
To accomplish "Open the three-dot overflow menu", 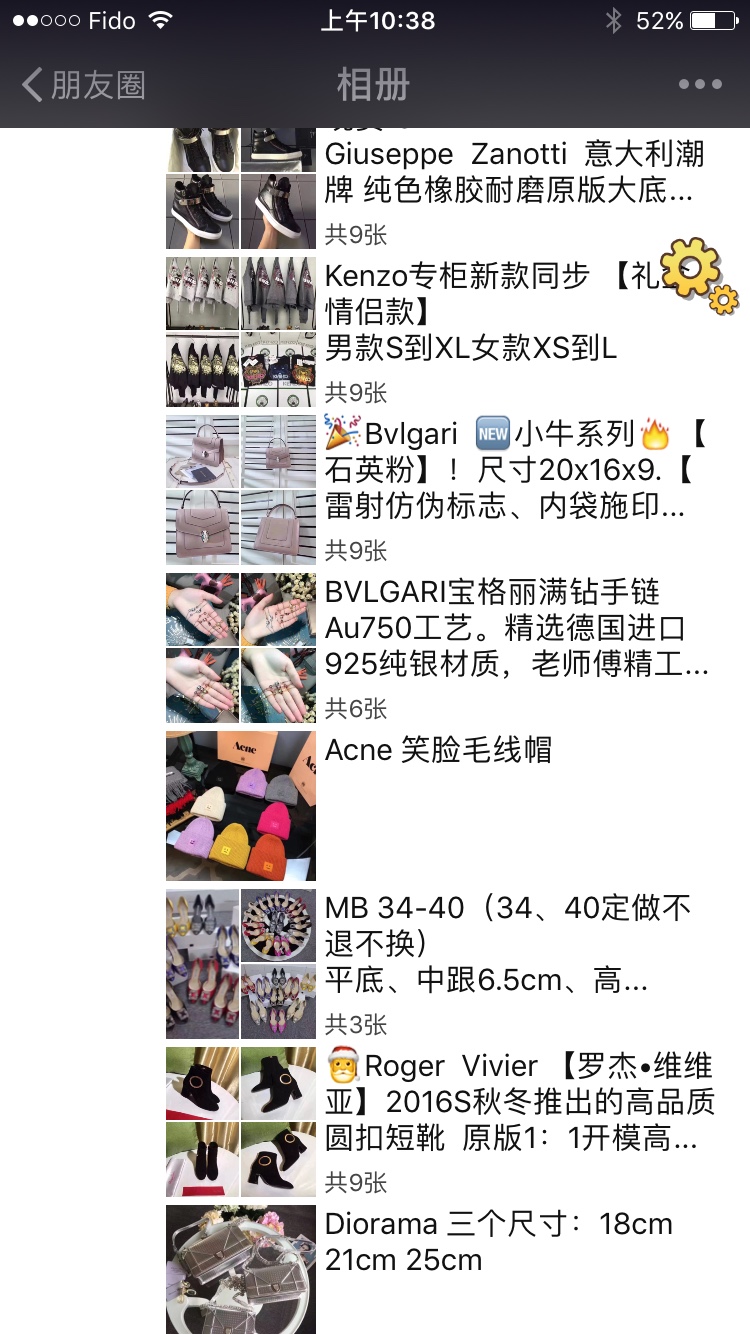I will click(x=699, y=85).
